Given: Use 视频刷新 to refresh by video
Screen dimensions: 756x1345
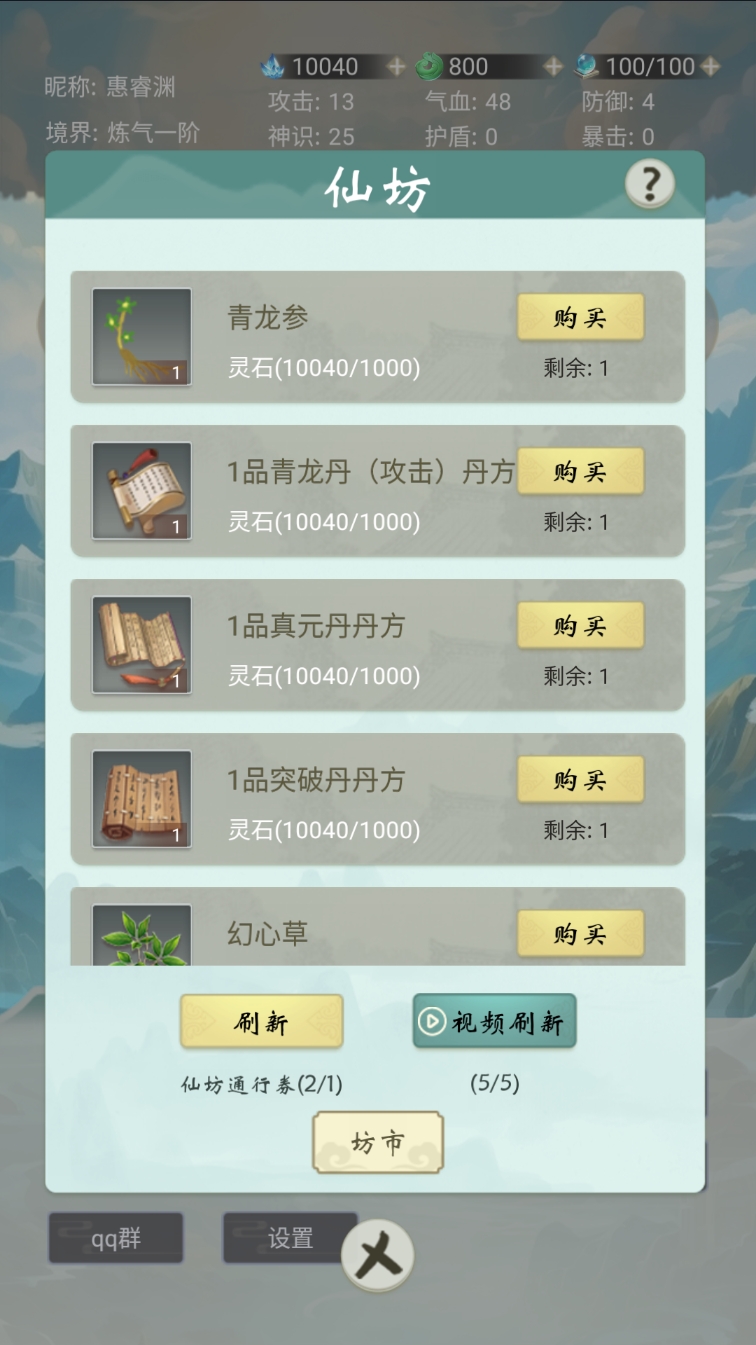Looking at the screenshot, I should (492, 1023).
